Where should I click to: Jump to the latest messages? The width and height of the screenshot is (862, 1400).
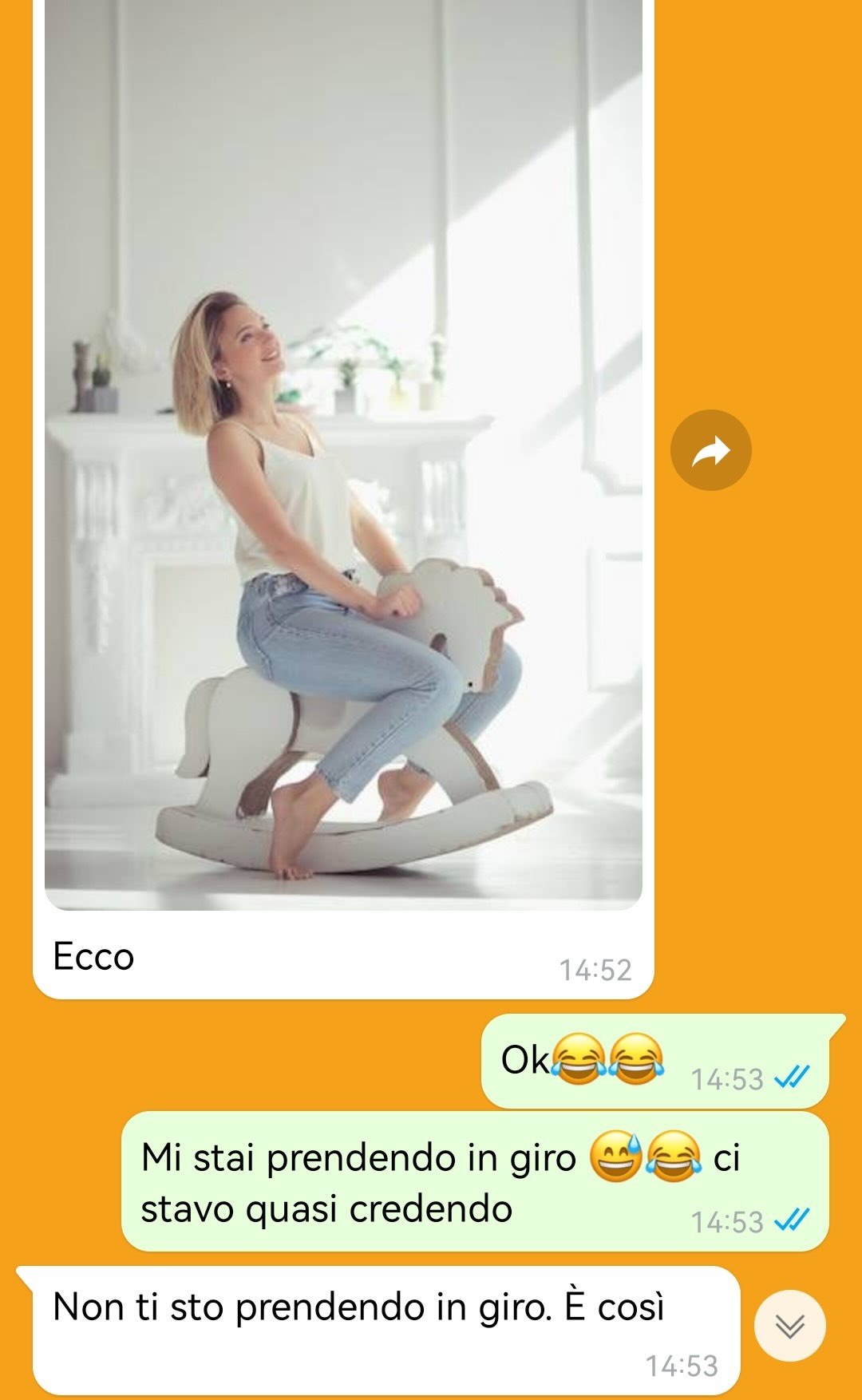tap(789, 1326)
